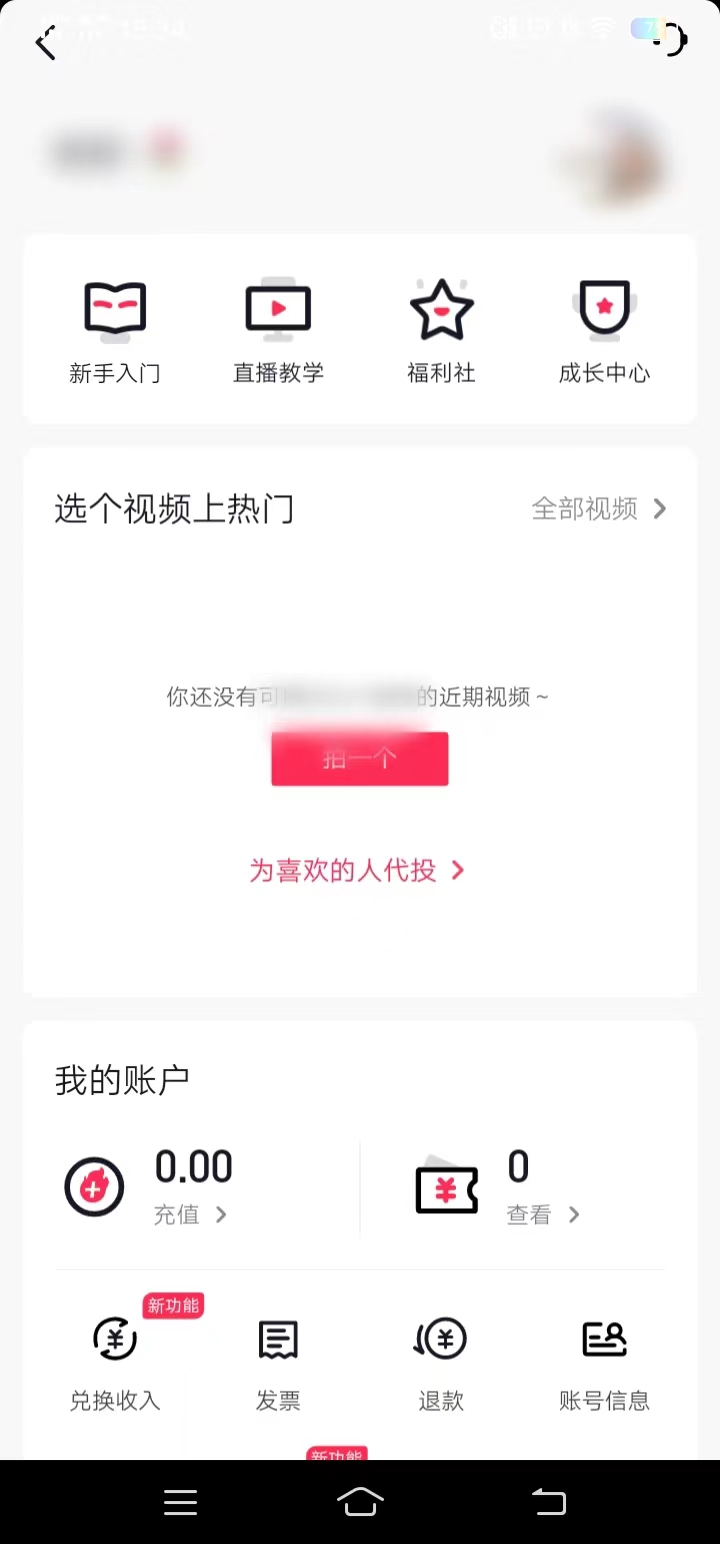Viewport: 720px width, 1544px height.
Task: Click the recharge coin icon
Action: 94,1186
